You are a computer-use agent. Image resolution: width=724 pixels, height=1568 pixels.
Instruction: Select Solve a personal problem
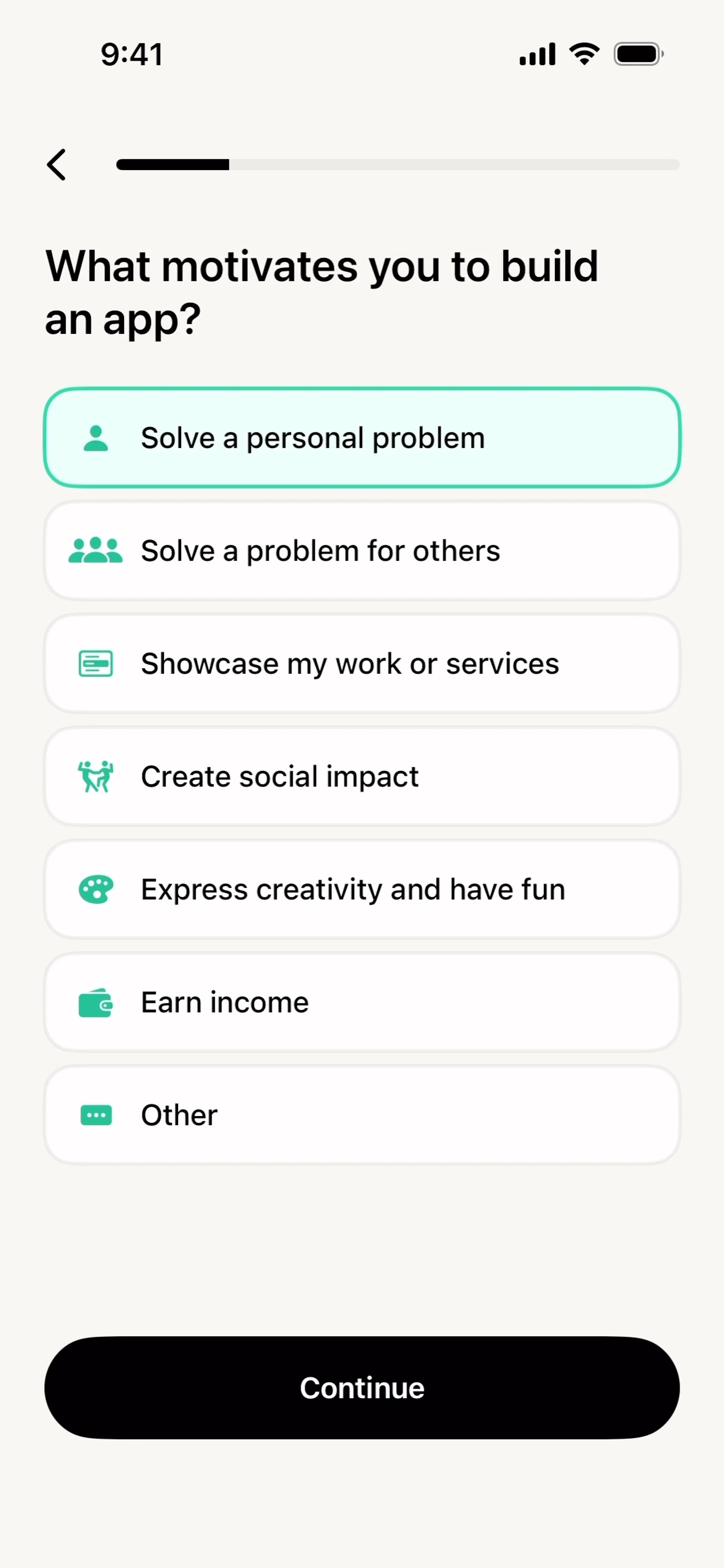click(x=362, y=438)
